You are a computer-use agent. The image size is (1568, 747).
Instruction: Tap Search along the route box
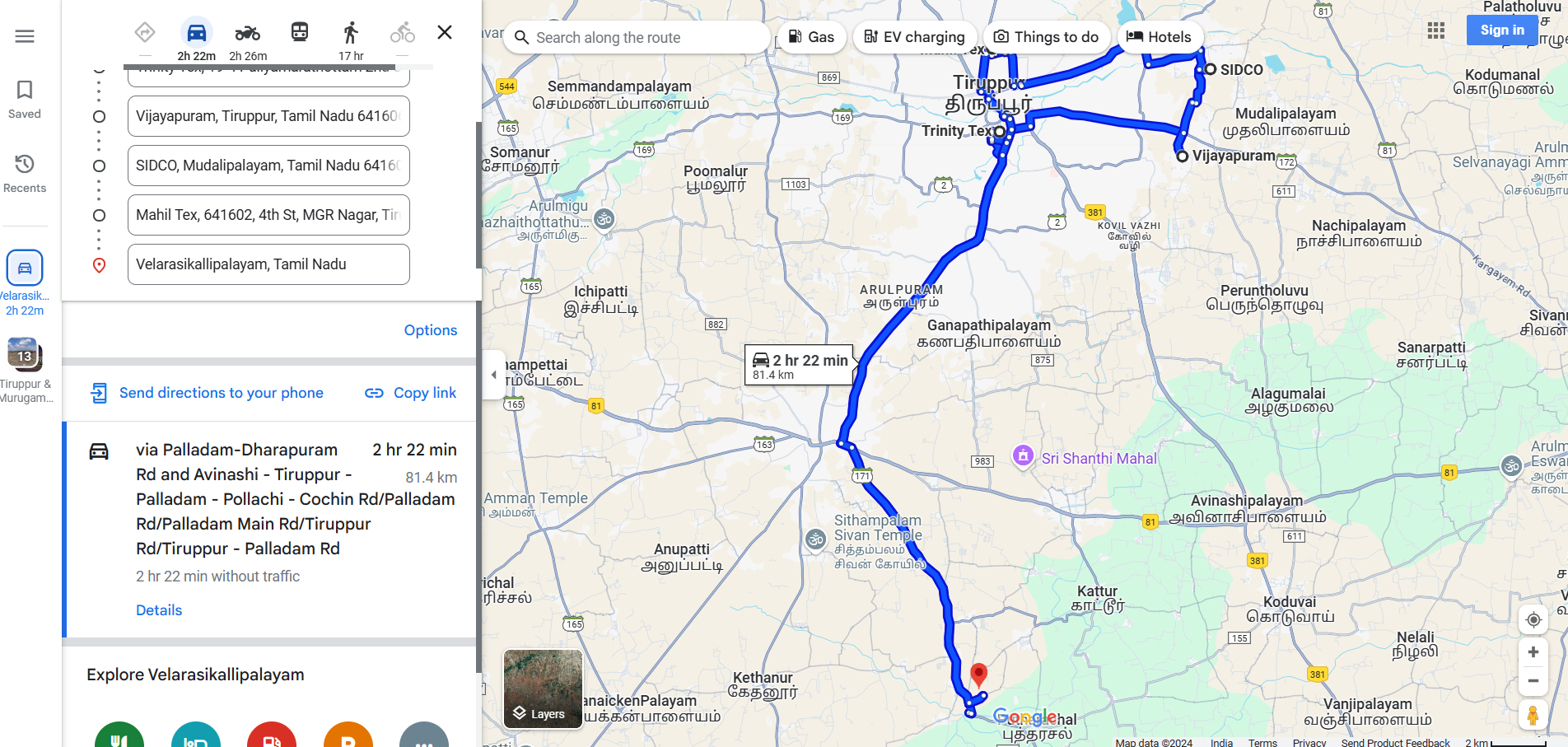[x=638, y=37]
